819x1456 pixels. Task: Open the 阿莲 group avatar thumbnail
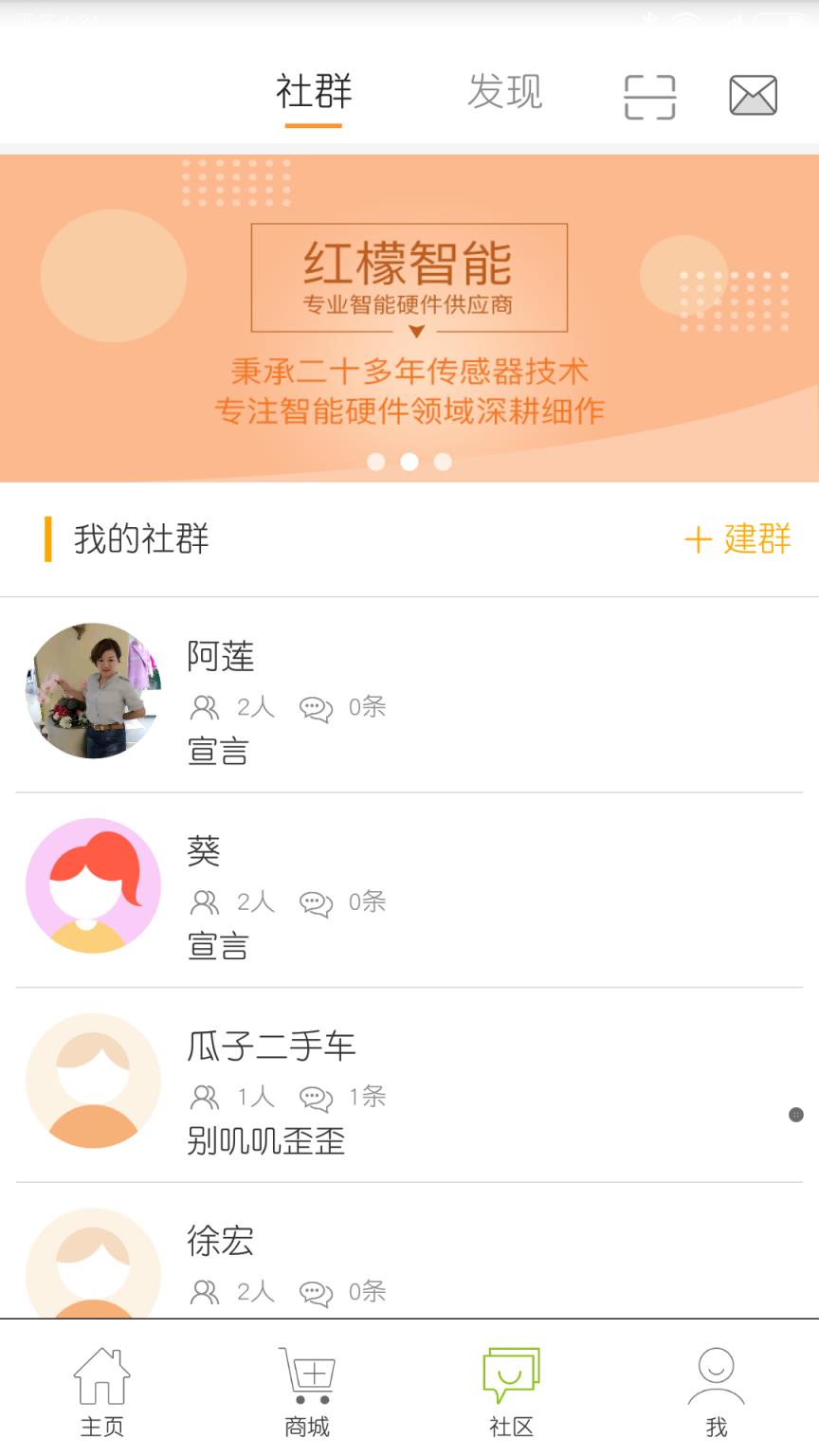pos(93,691)
